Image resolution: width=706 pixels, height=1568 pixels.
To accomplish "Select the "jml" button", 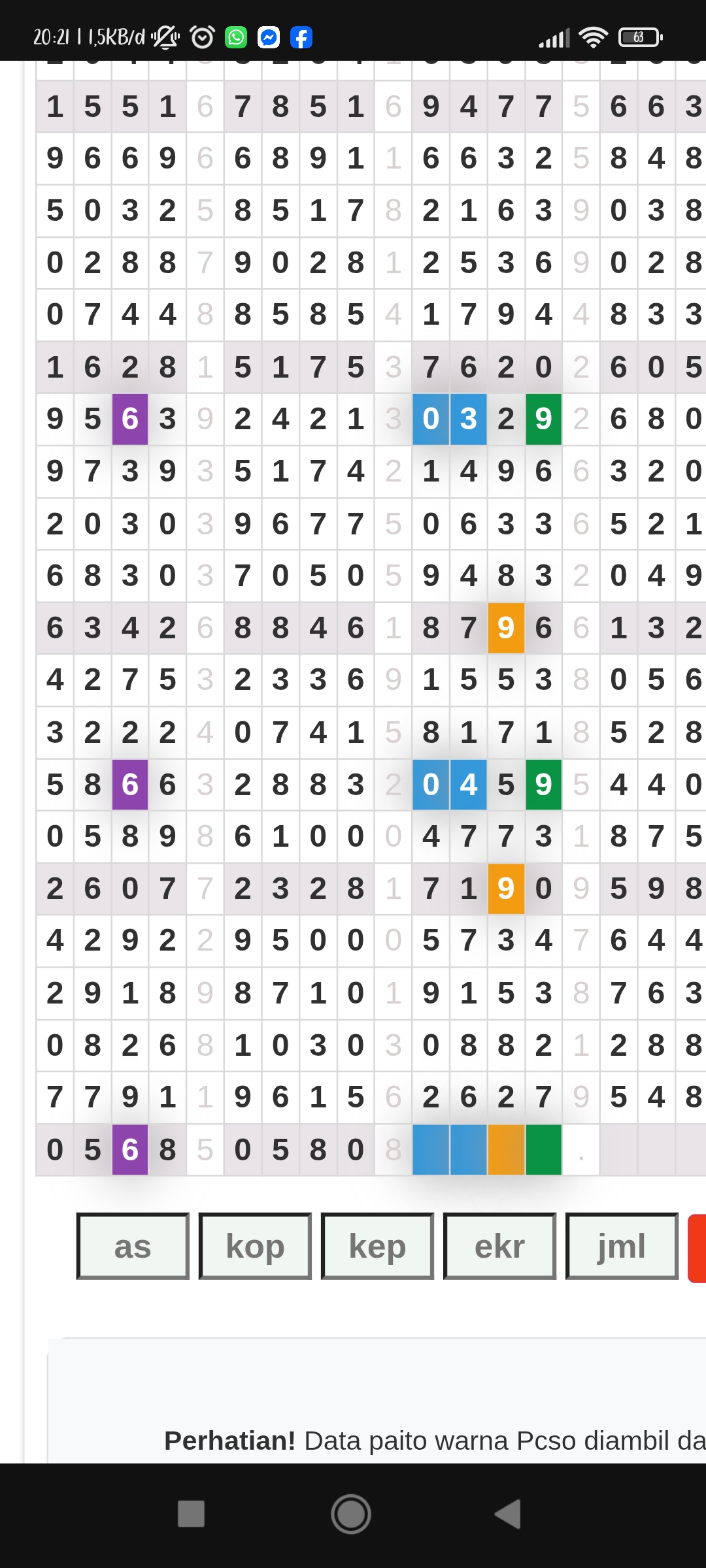I will (622, 1246).
